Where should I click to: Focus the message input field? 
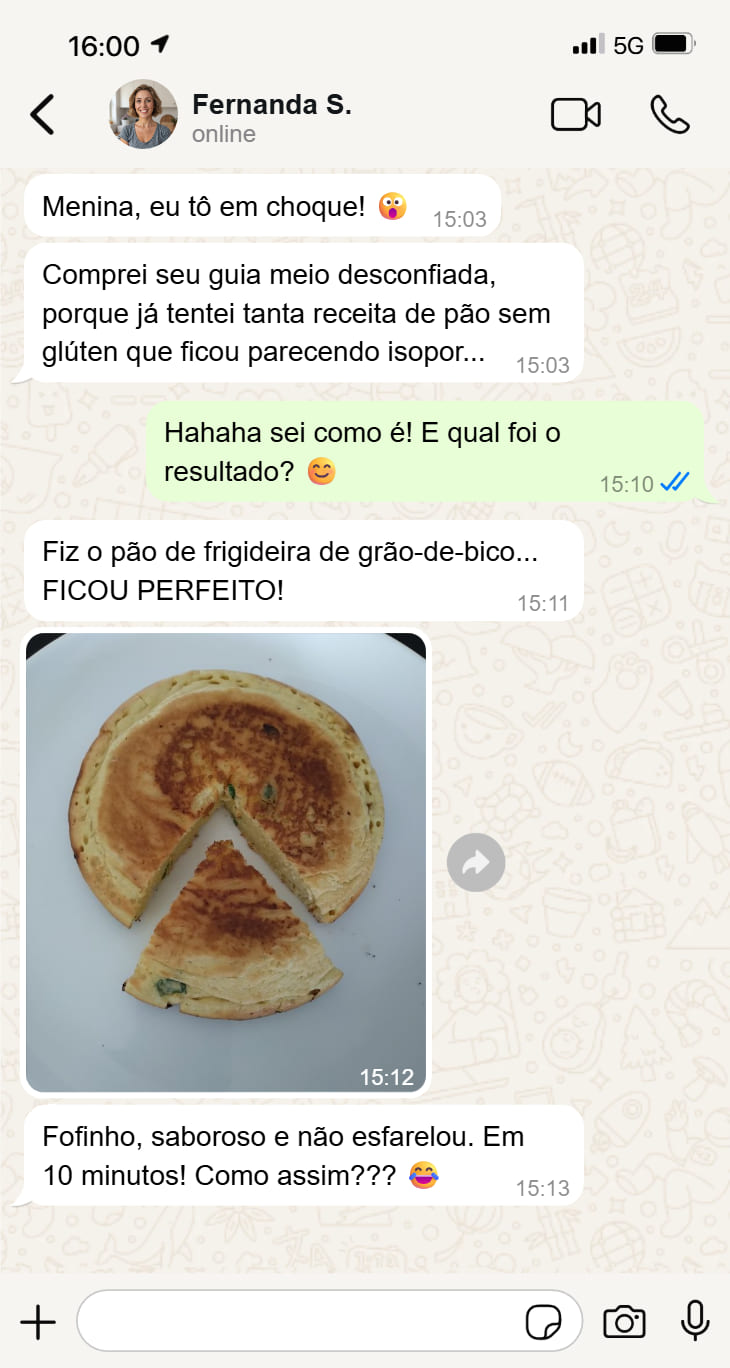(x=300, y=1322)
